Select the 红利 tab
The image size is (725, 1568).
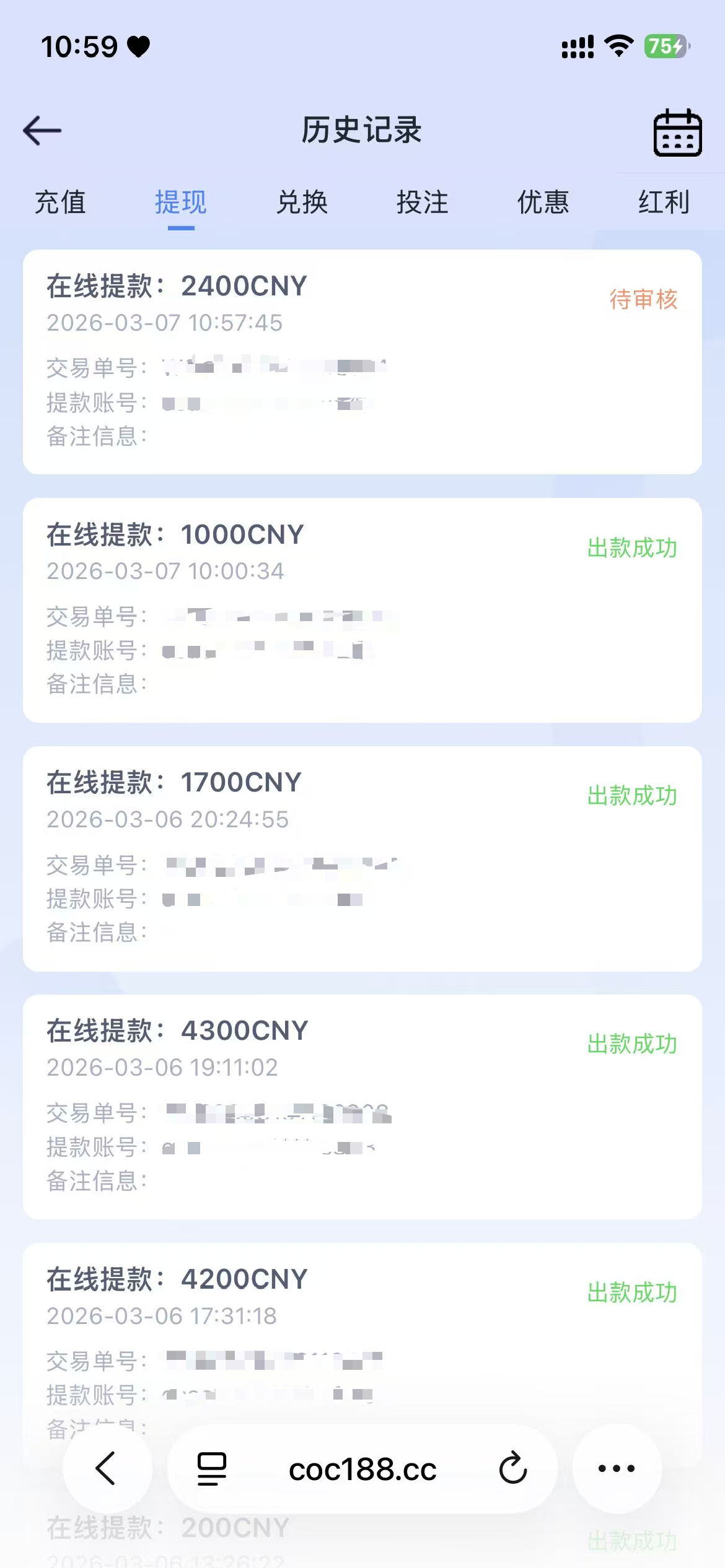click(663, 203)
